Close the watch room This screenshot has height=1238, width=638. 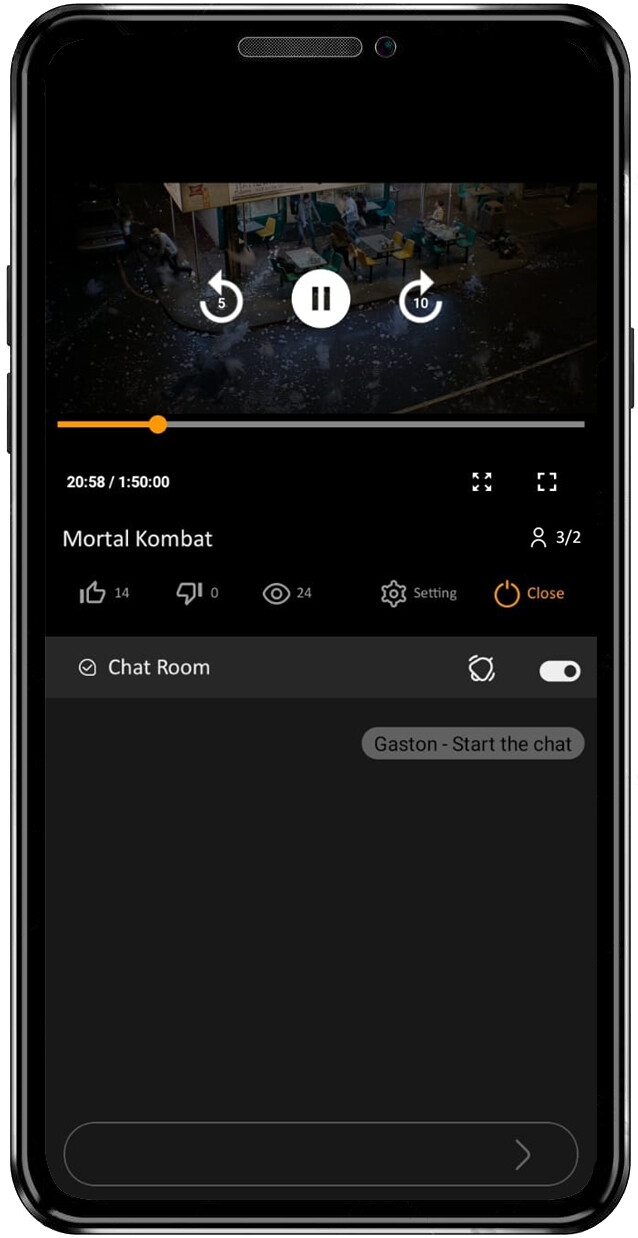[x=529, y=593]
